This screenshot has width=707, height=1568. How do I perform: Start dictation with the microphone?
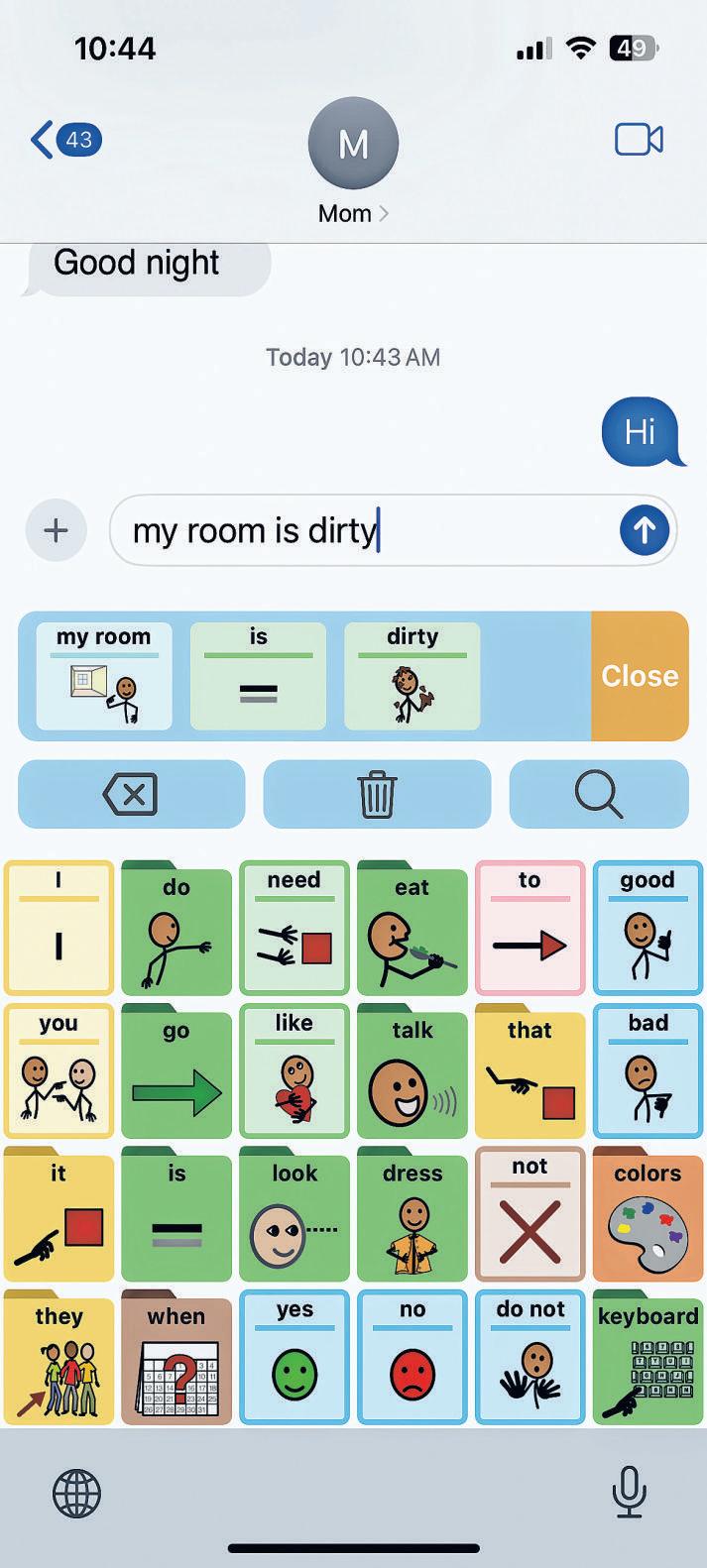[629, 1493]
